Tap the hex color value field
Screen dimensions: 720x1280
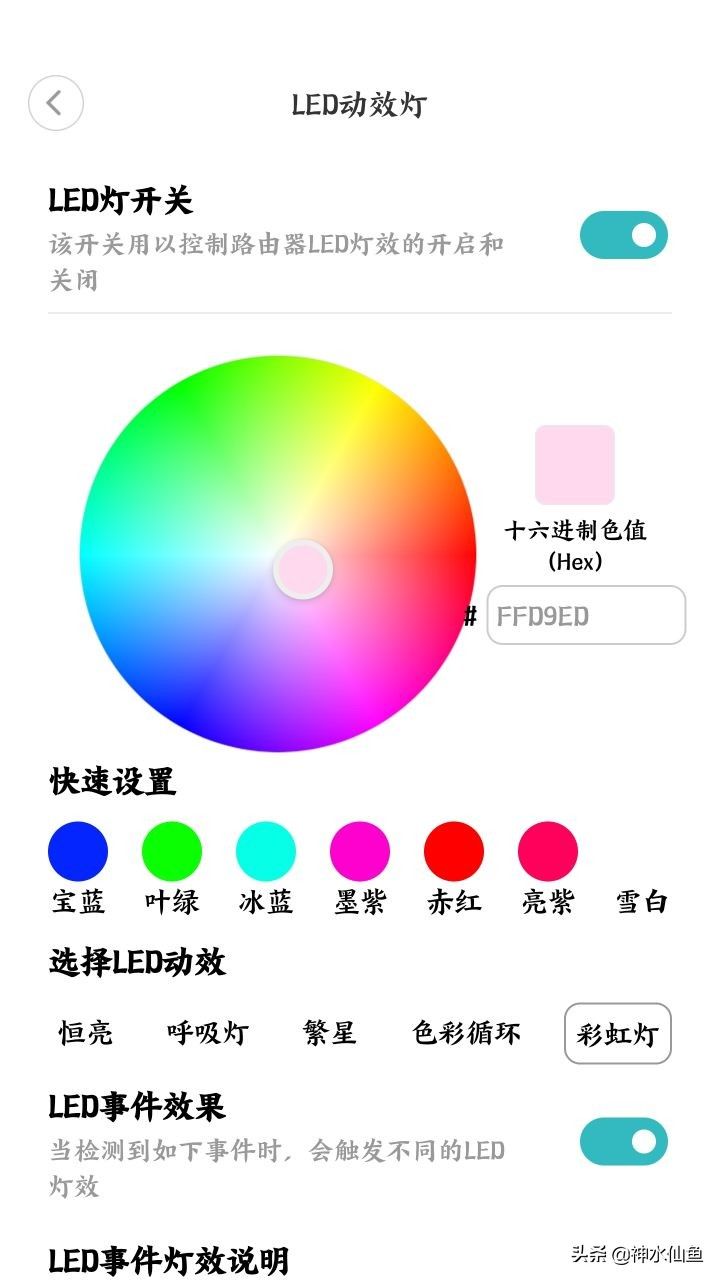click(586, 615)
